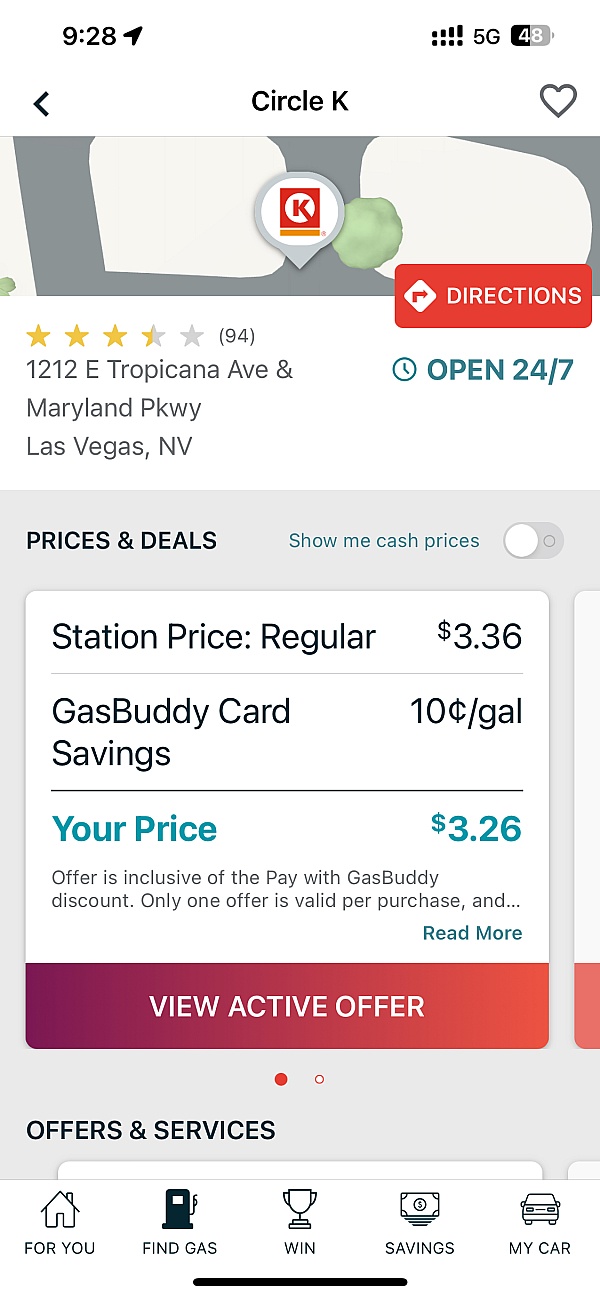Screen dimensions: 600x1299
Task: Tap the Circle K map pin
Action: point(298,218)
